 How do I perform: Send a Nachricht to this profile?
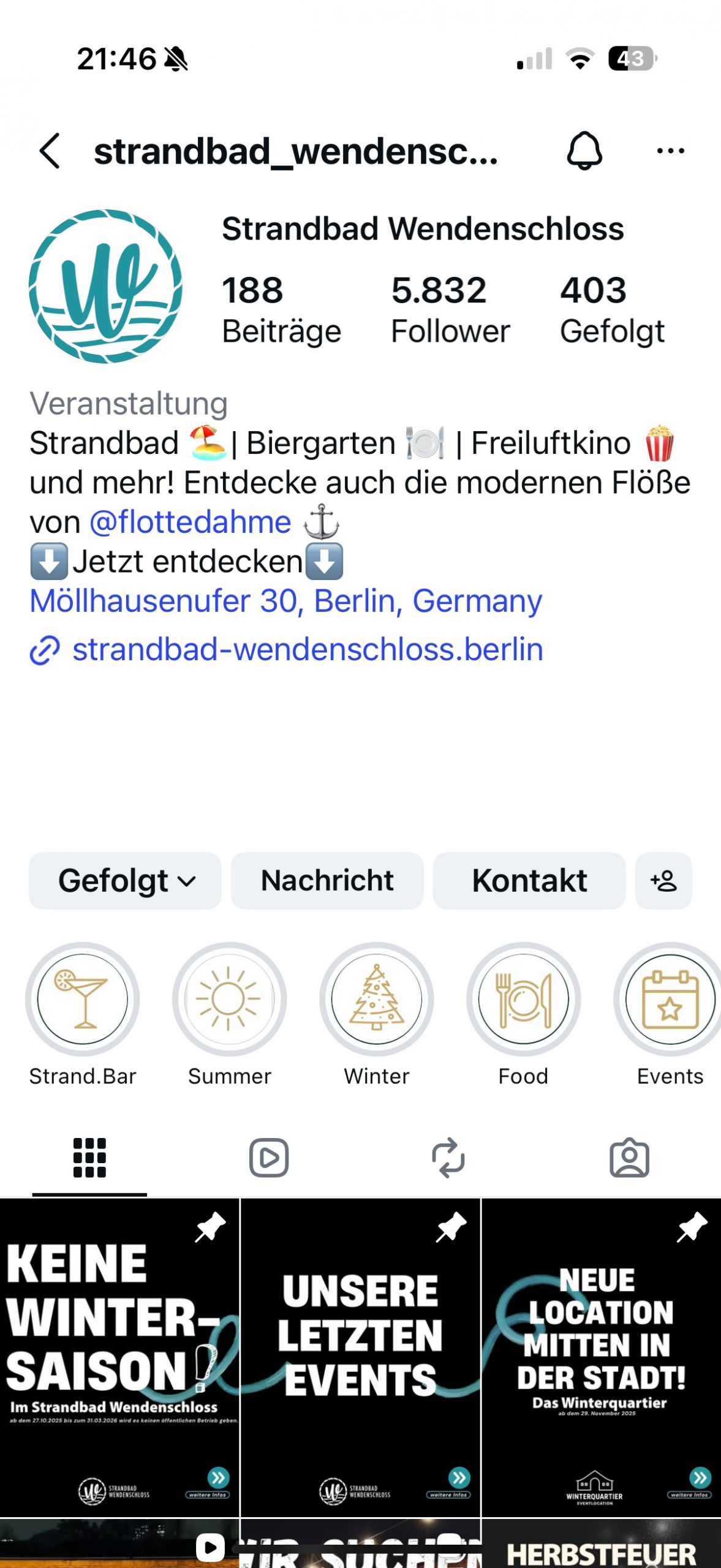[x=327, y=880]
